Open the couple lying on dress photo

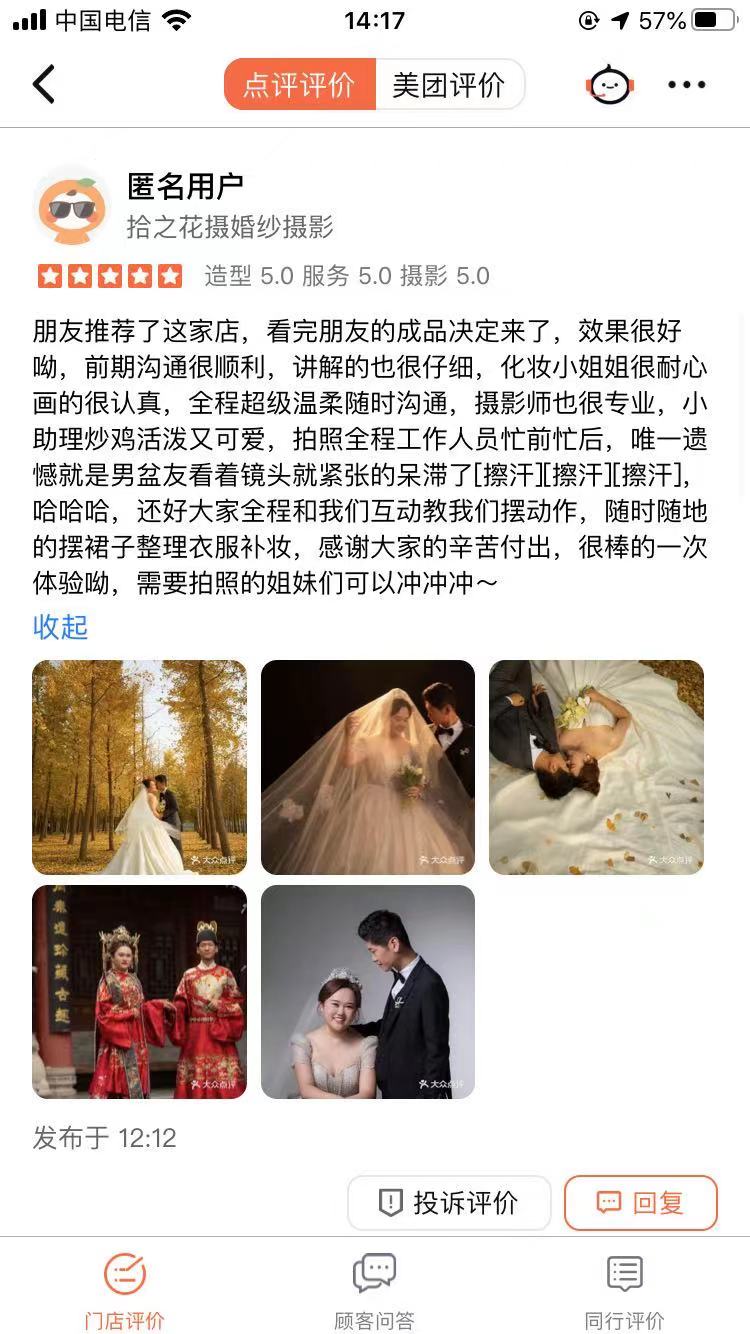tap(596, 767)
